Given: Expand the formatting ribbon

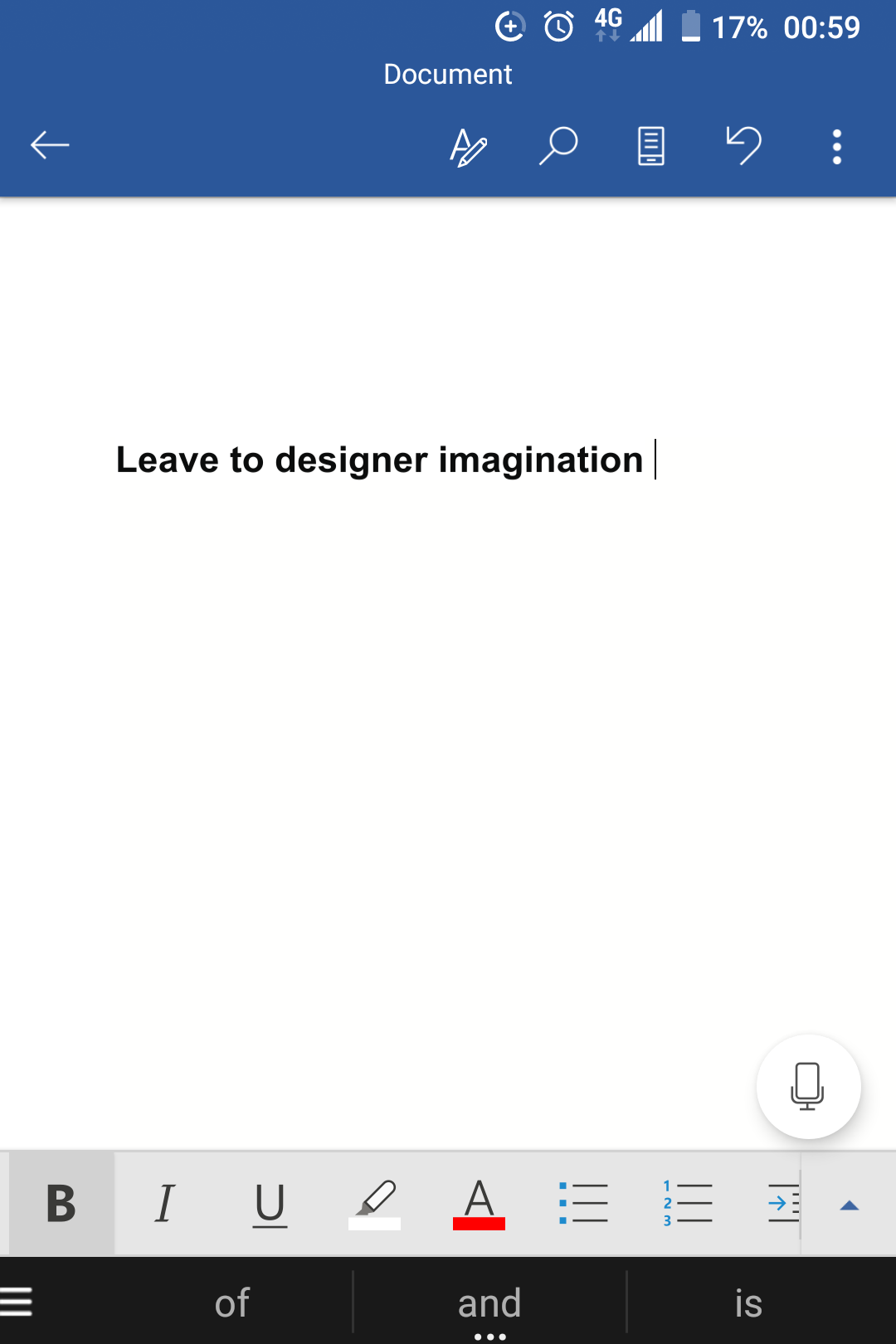Looking at the screenshot, I should pos(849,1205).
